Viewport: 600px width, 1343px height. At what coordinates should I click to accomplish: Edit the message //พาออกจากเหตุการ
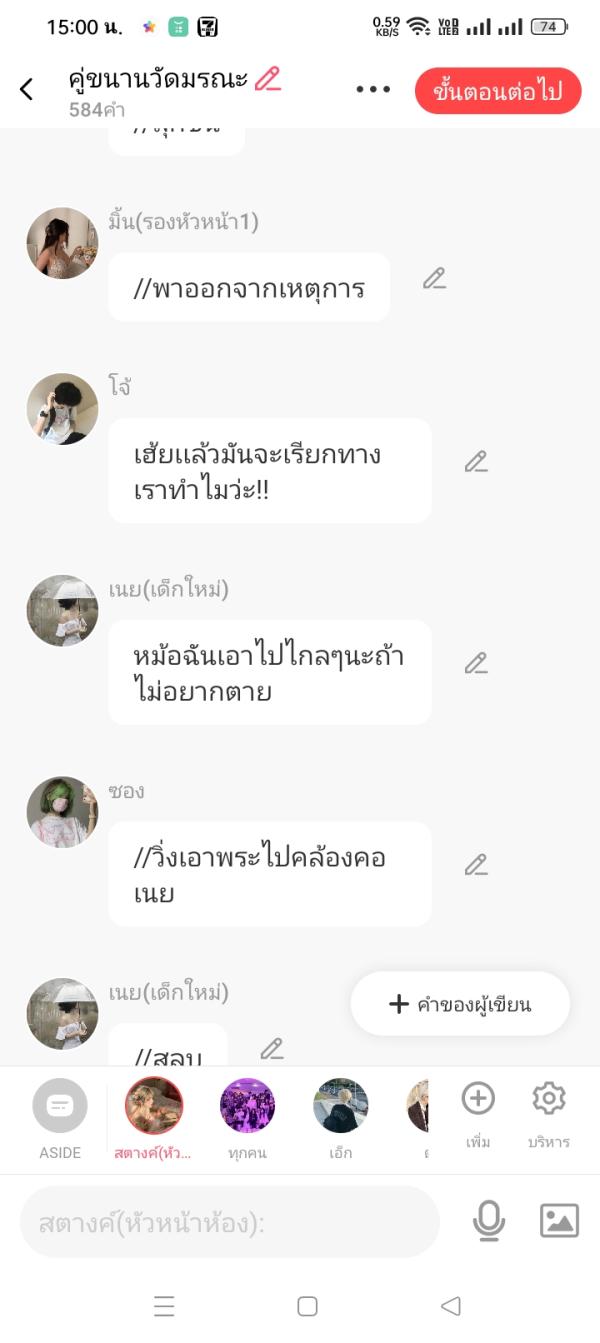(434, 279)
